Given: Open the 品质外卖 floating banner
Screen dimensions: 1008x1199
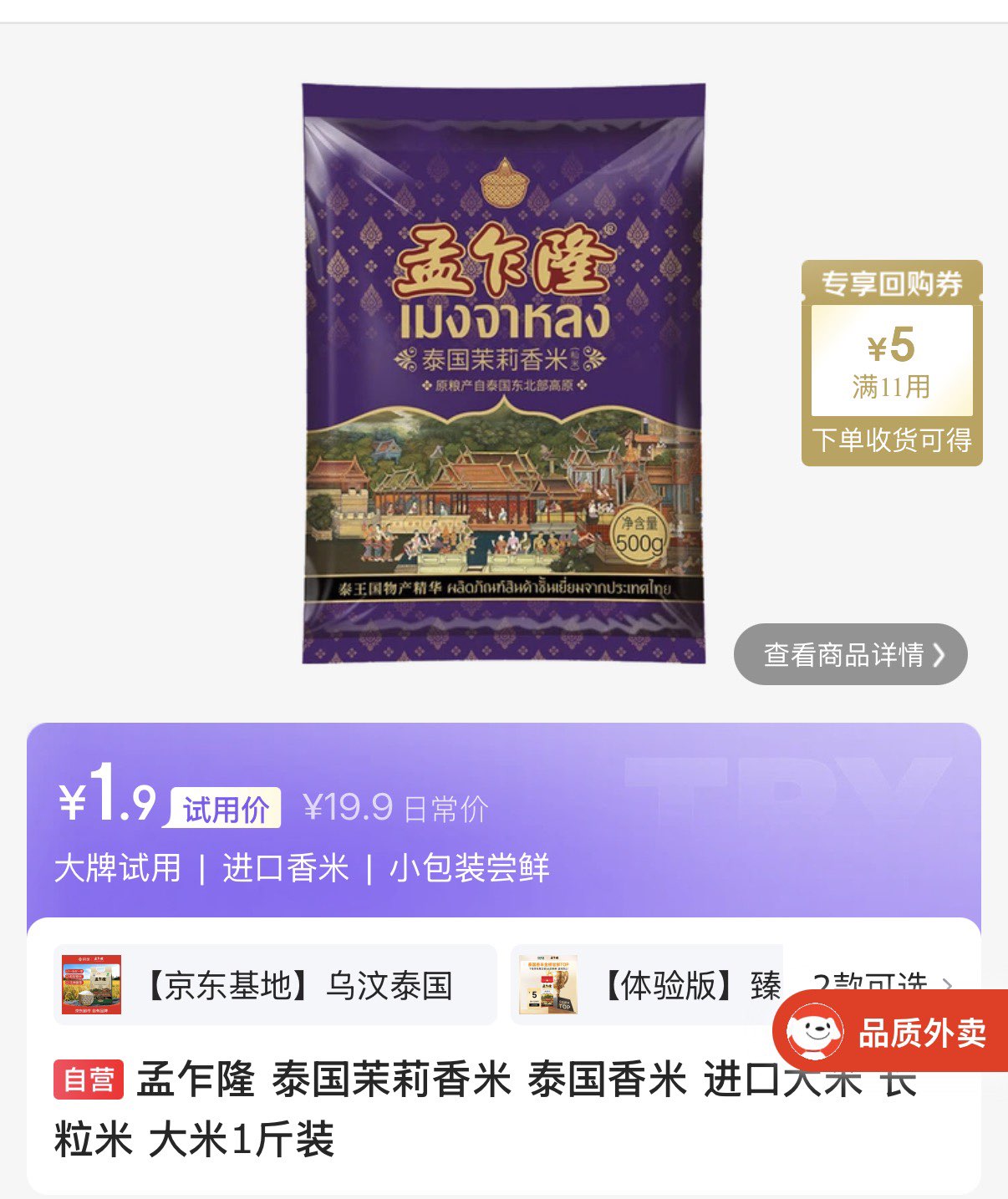Looking at the screenshot, I should click(x=892, y=1033).
